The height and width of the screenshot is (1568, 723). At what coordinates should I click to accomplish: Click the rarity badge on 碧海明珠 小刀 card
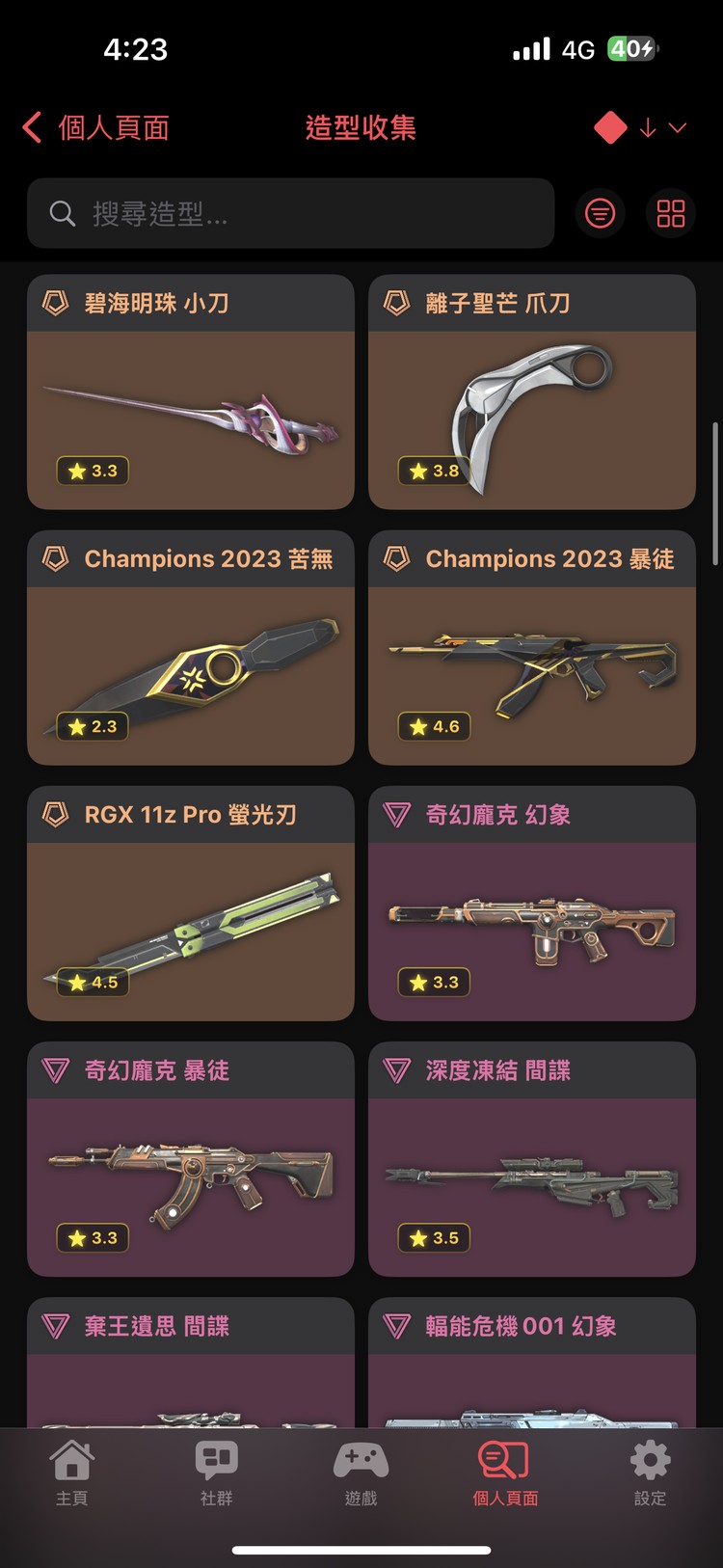pyautogui.click(x=55, y=302)
